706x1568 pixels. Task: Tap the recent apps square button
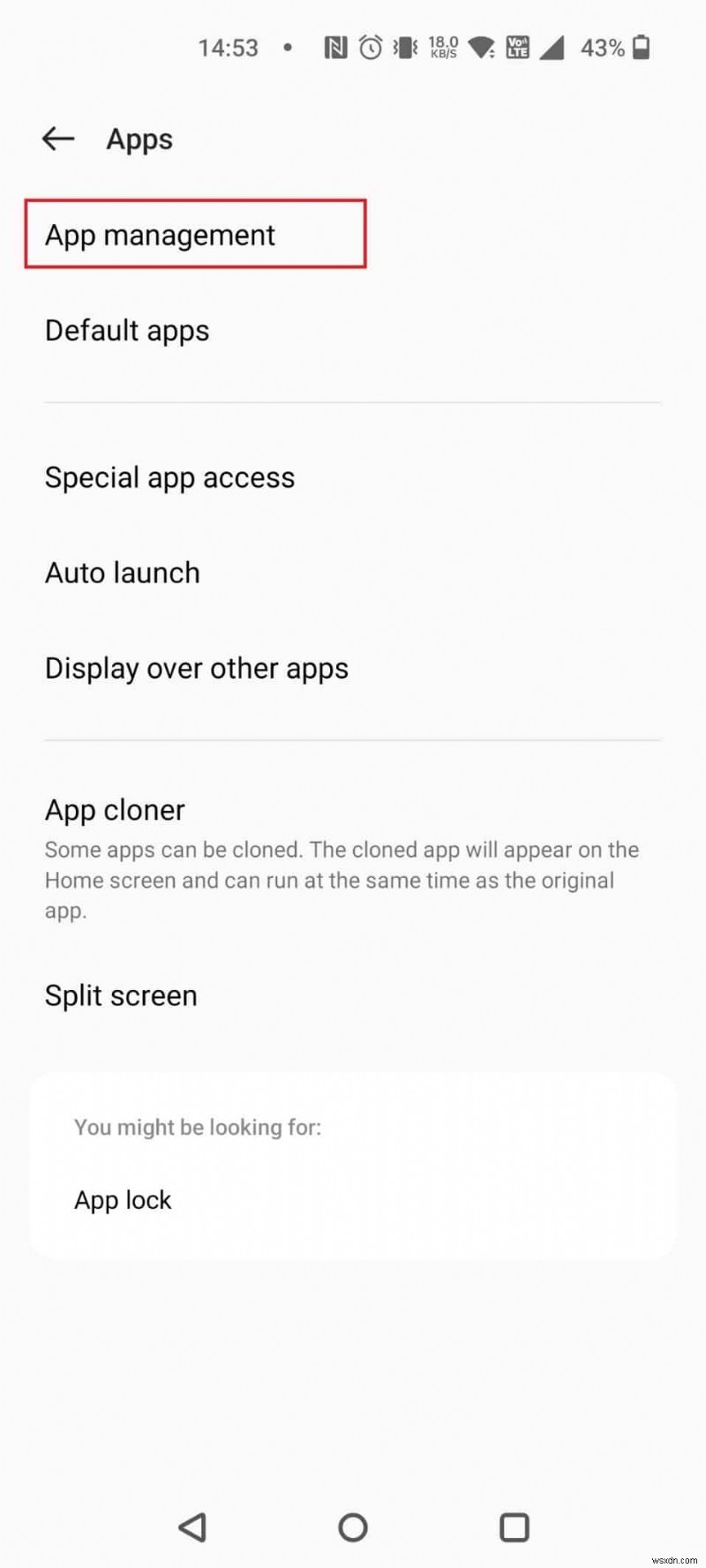tap(514, 1527)
